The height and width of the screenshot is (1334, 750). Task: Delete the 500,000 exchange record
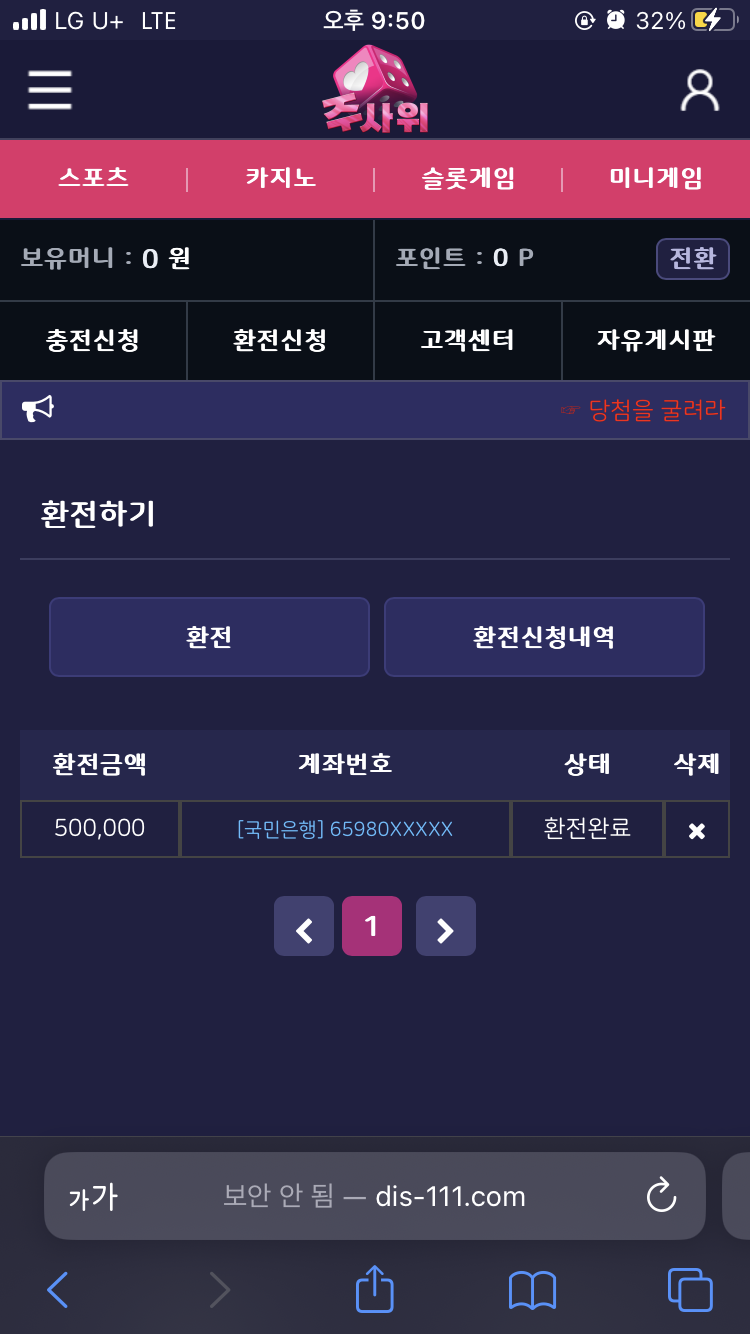[x=697, y=830]
